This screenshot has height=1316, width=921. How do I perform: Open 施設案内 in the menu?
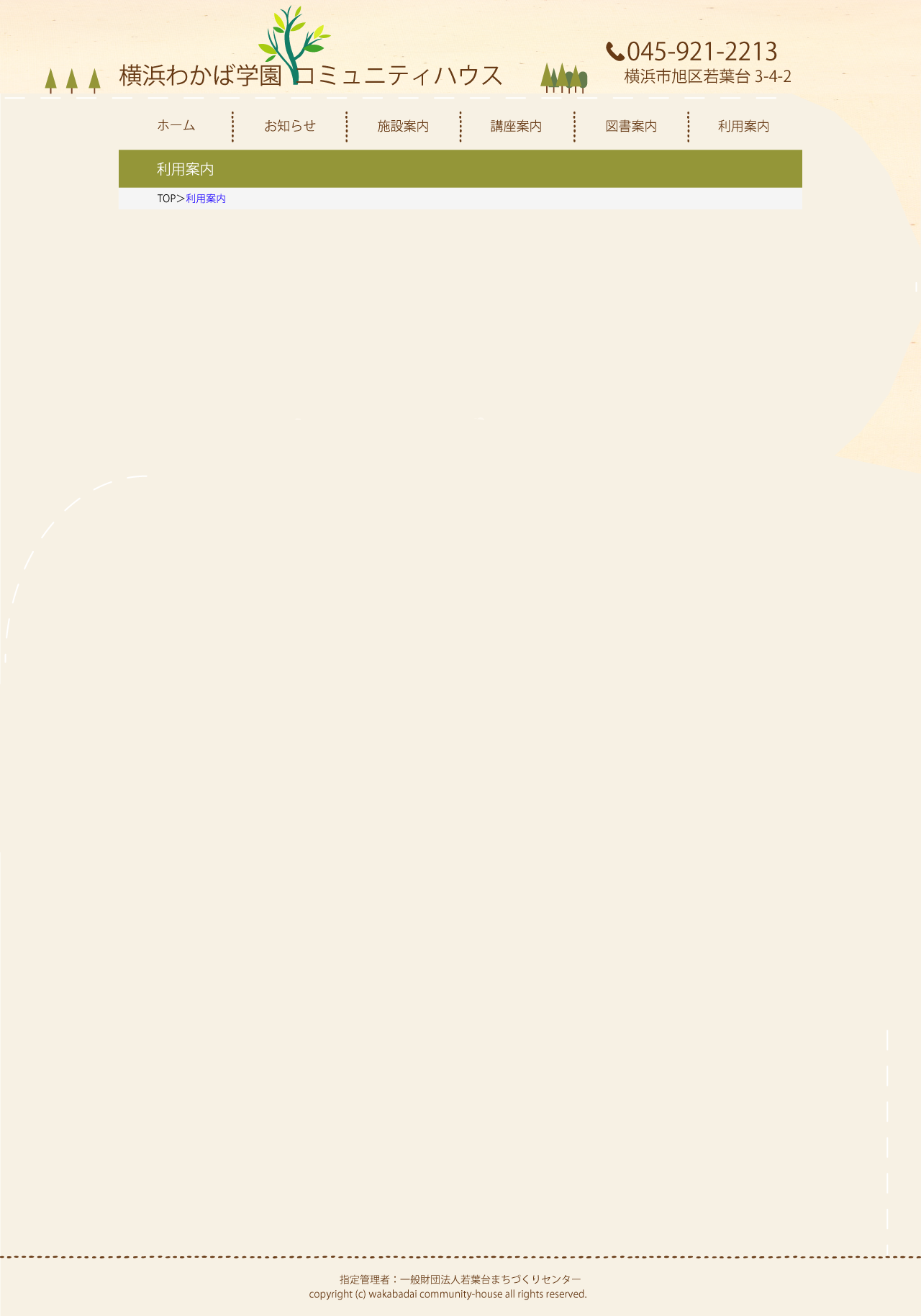coord(403,126)
